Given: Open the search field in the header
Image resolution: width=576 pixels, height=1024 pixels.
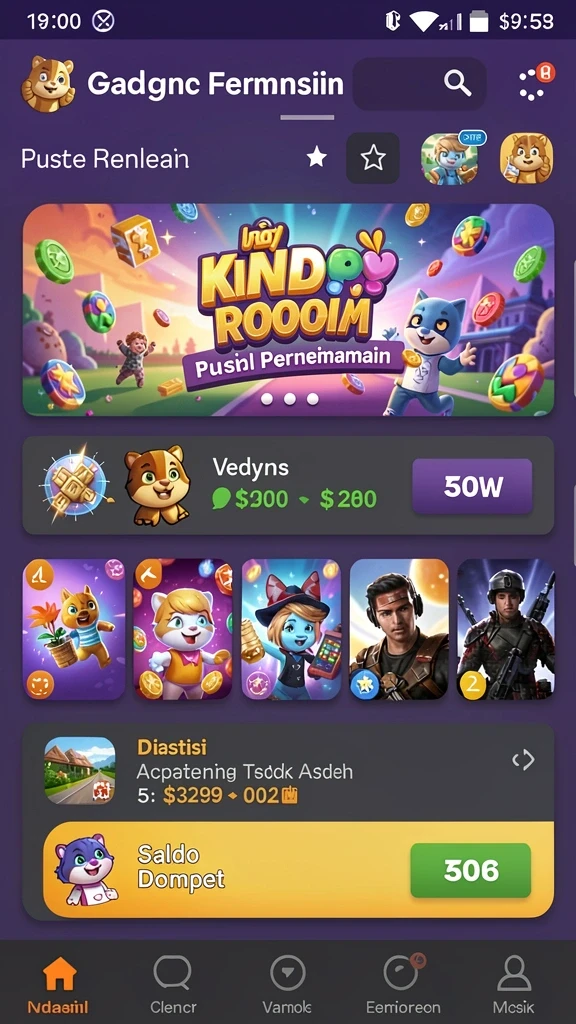Looking at the screenshot, I should [419, 83].
